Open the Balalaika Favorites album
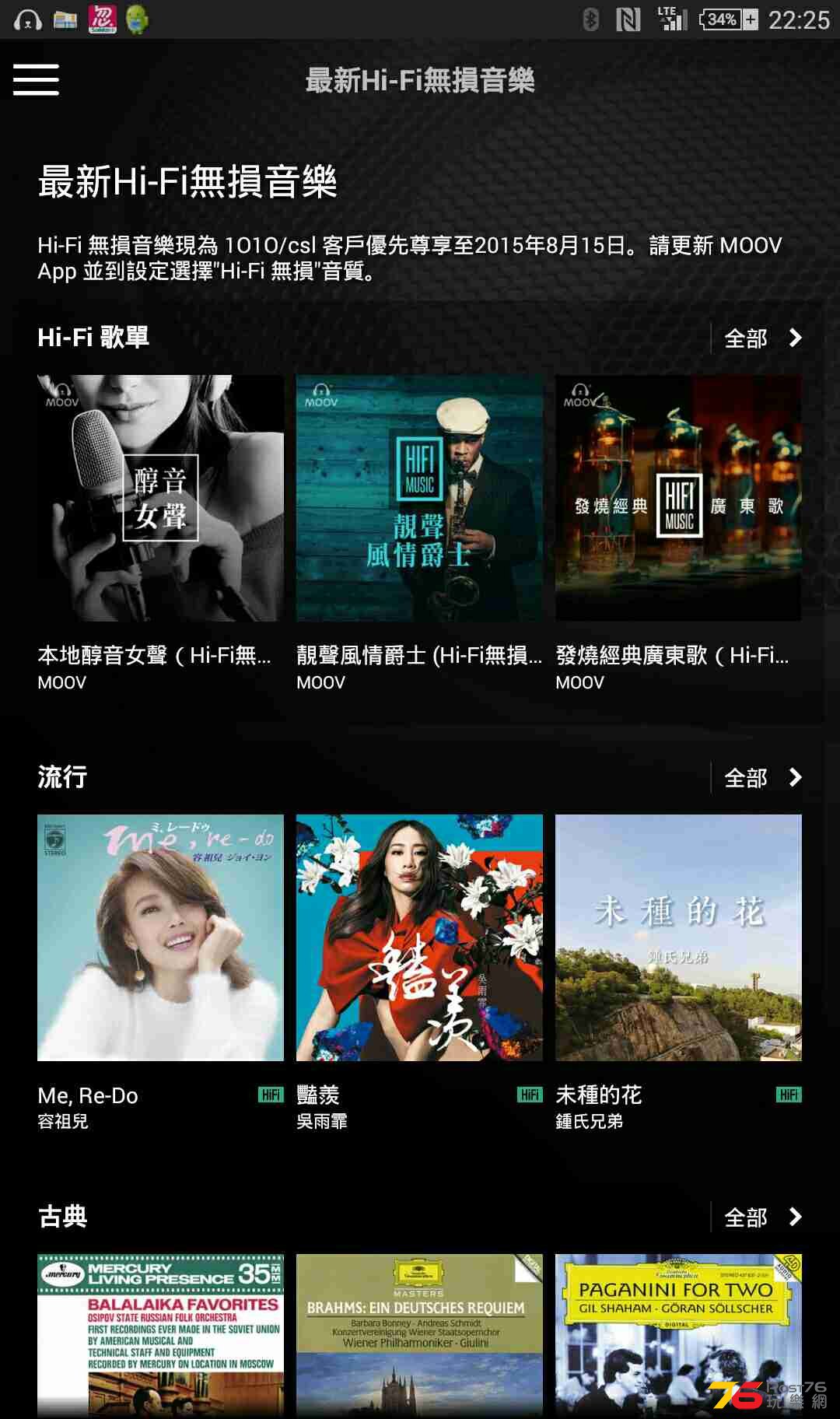This screenshot has width=840, height=1419. 160,1334
